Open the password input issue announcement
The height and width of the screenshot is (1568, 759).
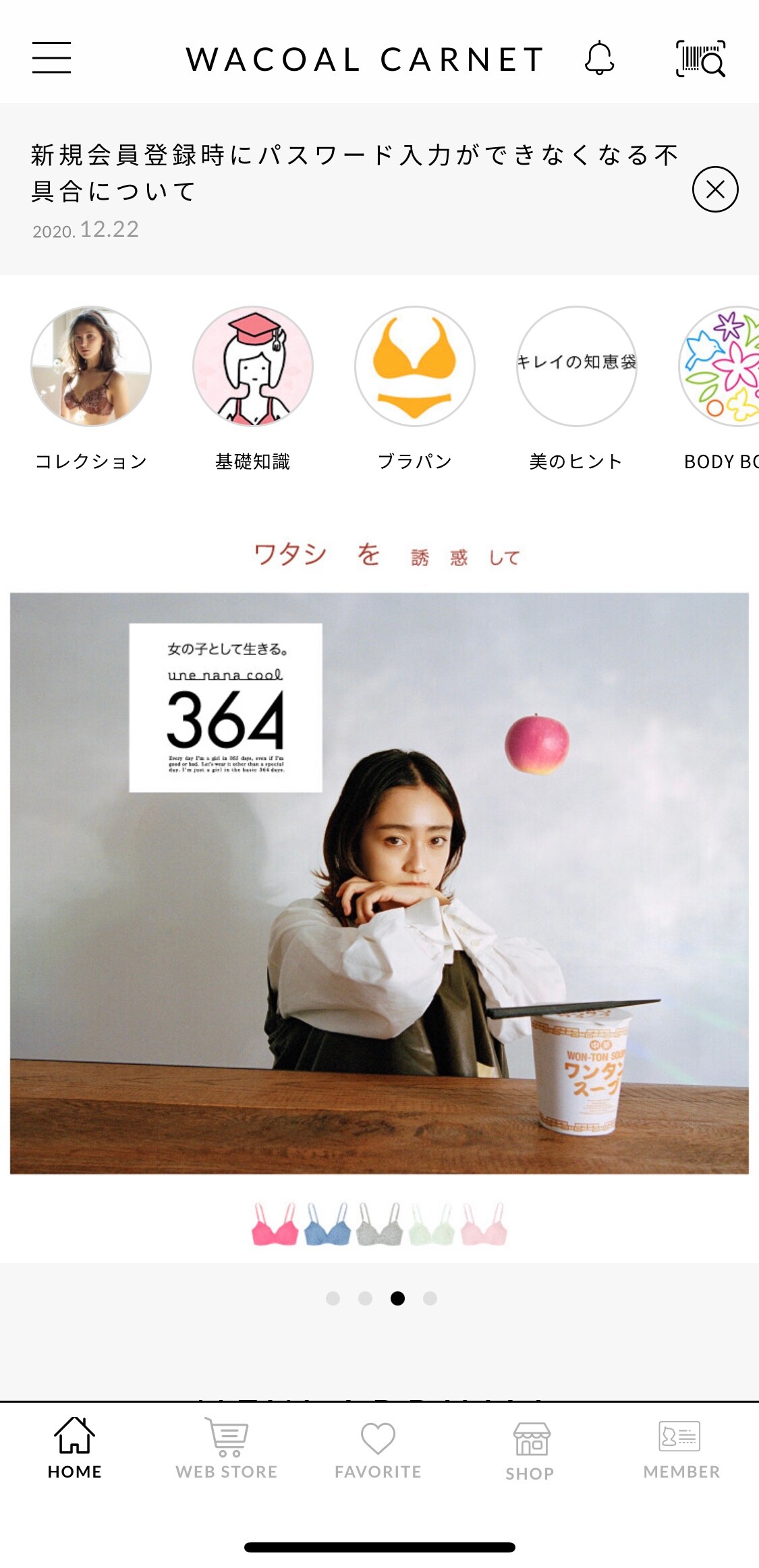(351, 174)
